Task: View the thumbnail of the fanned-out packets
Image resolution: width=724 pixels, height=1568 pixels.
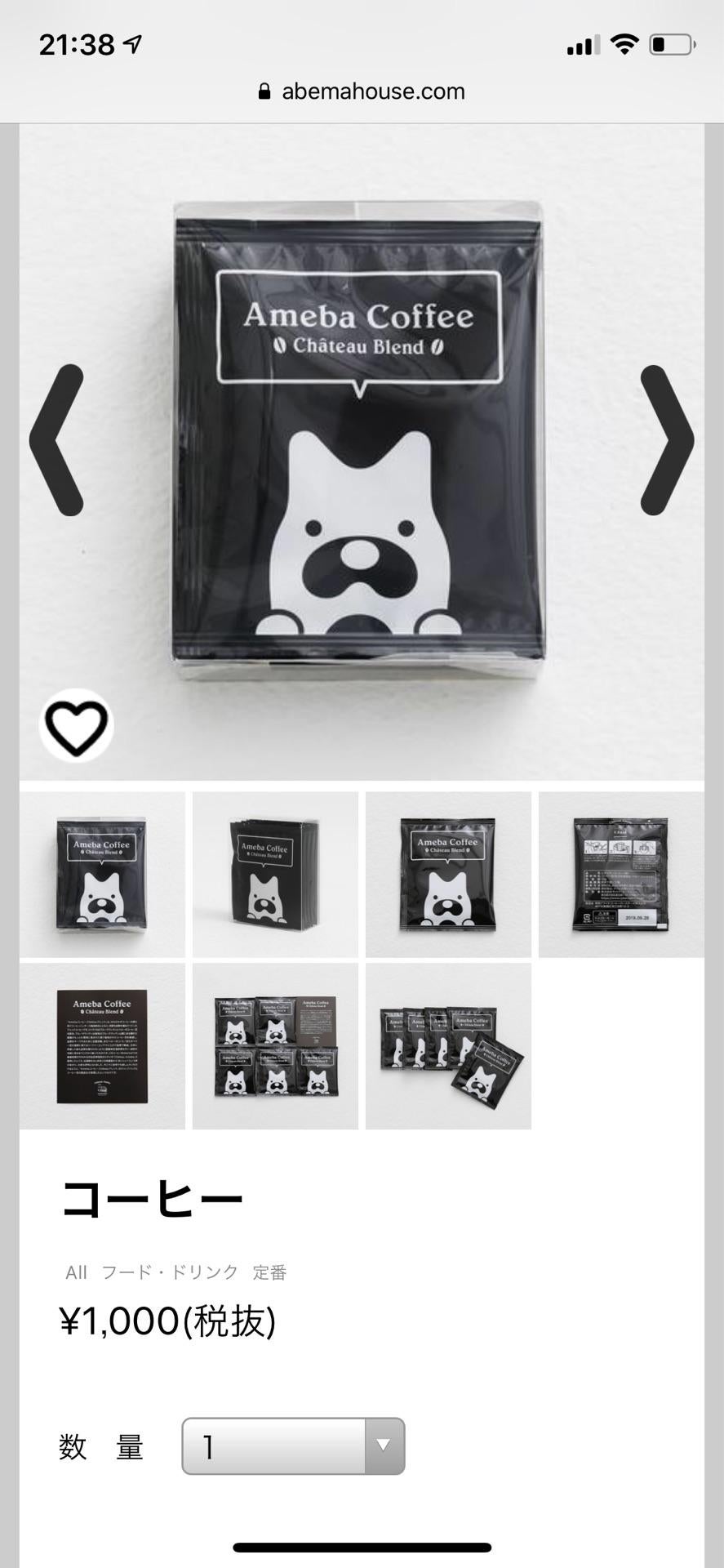Action: point(448,1046)
